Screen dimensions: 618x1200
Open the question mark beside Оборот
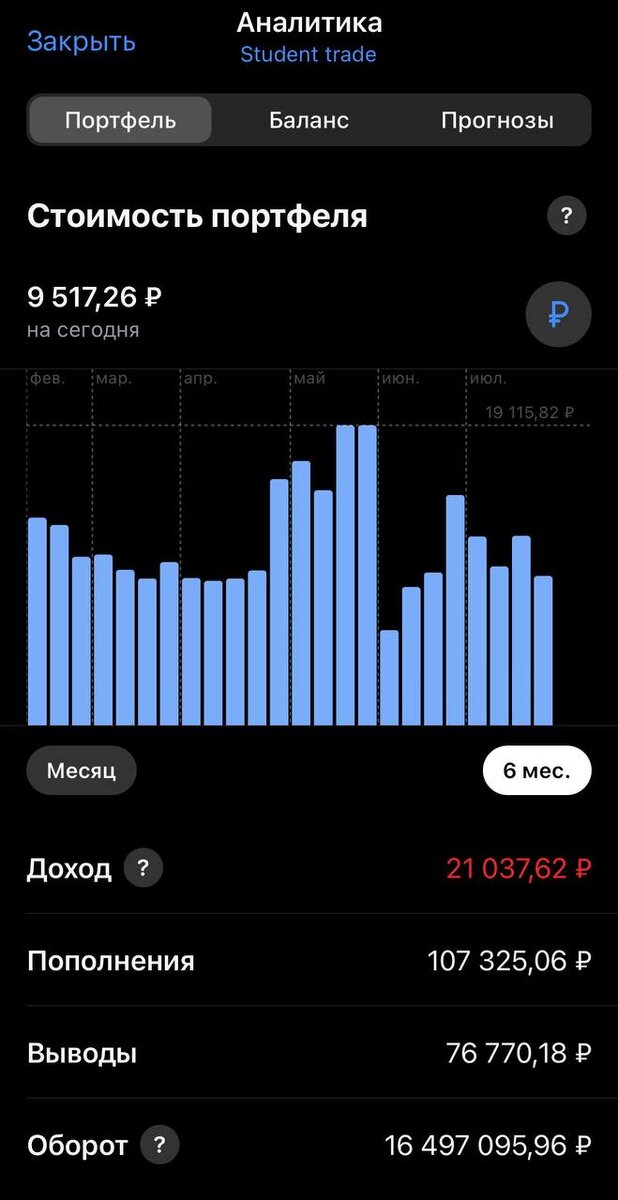(x=159, y=1145)
